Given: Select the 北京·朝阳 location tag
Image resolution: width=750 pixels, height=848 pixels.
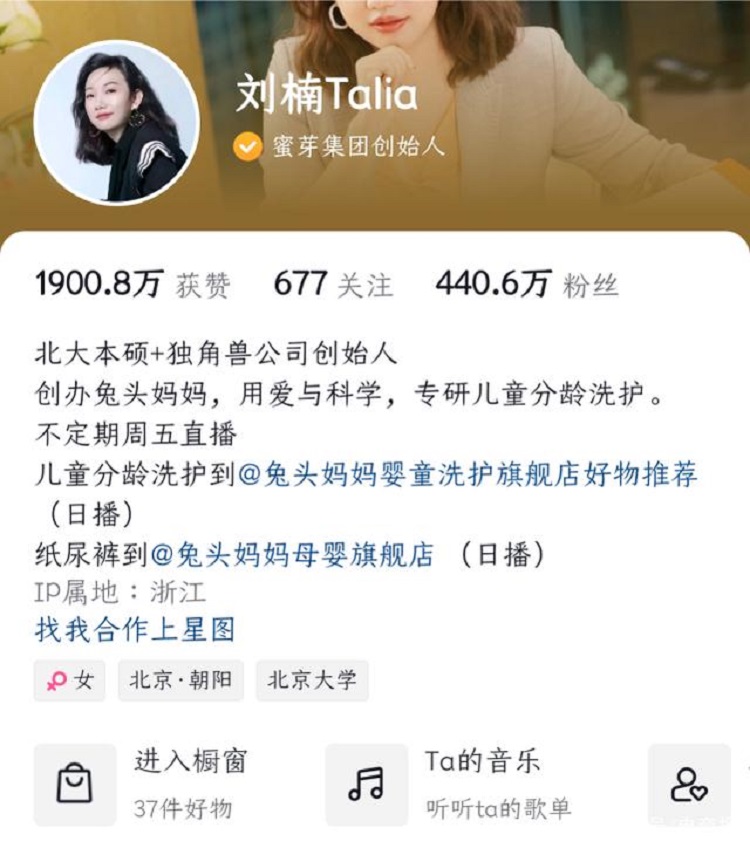Looking at the screenshot, I should pyautogui.click(x=181, y=681).
